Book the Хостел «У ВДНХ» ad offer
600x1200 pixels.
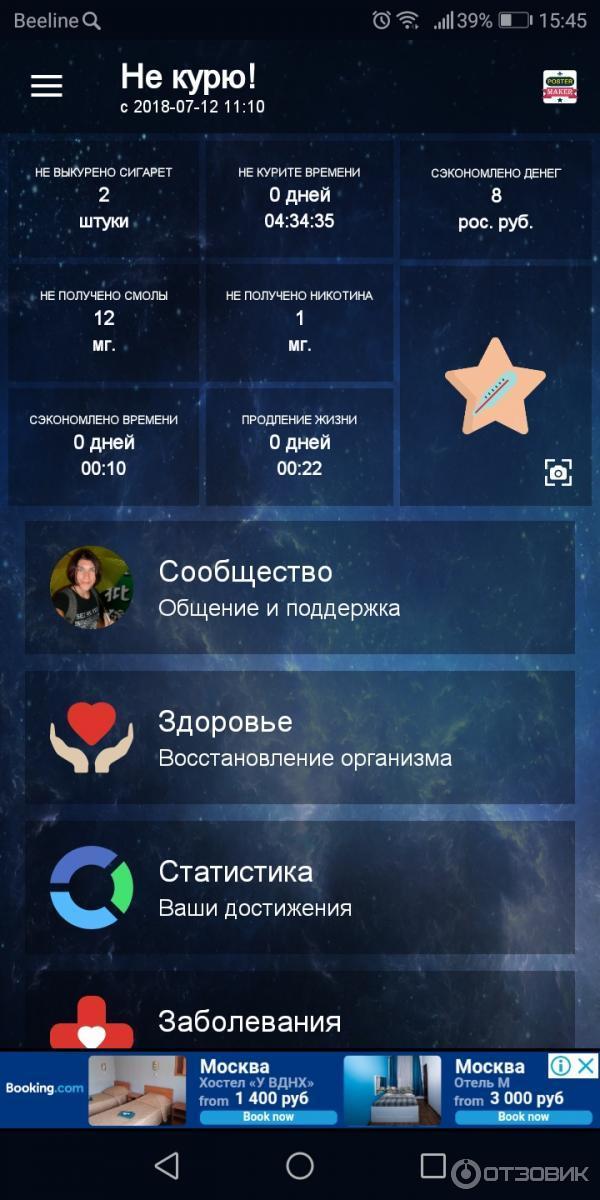click(x=268, y=1116)
